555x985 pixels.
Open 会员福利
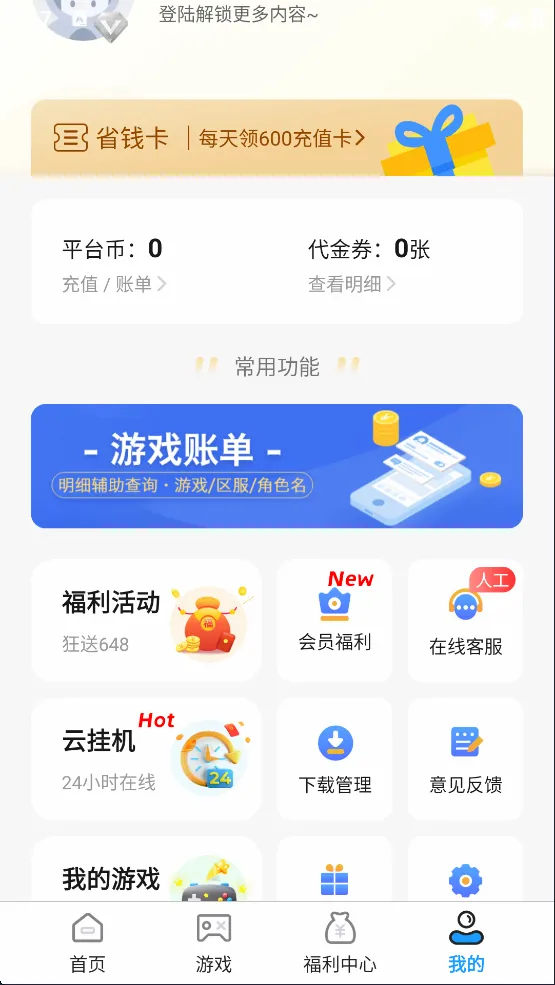pos(334,620)
